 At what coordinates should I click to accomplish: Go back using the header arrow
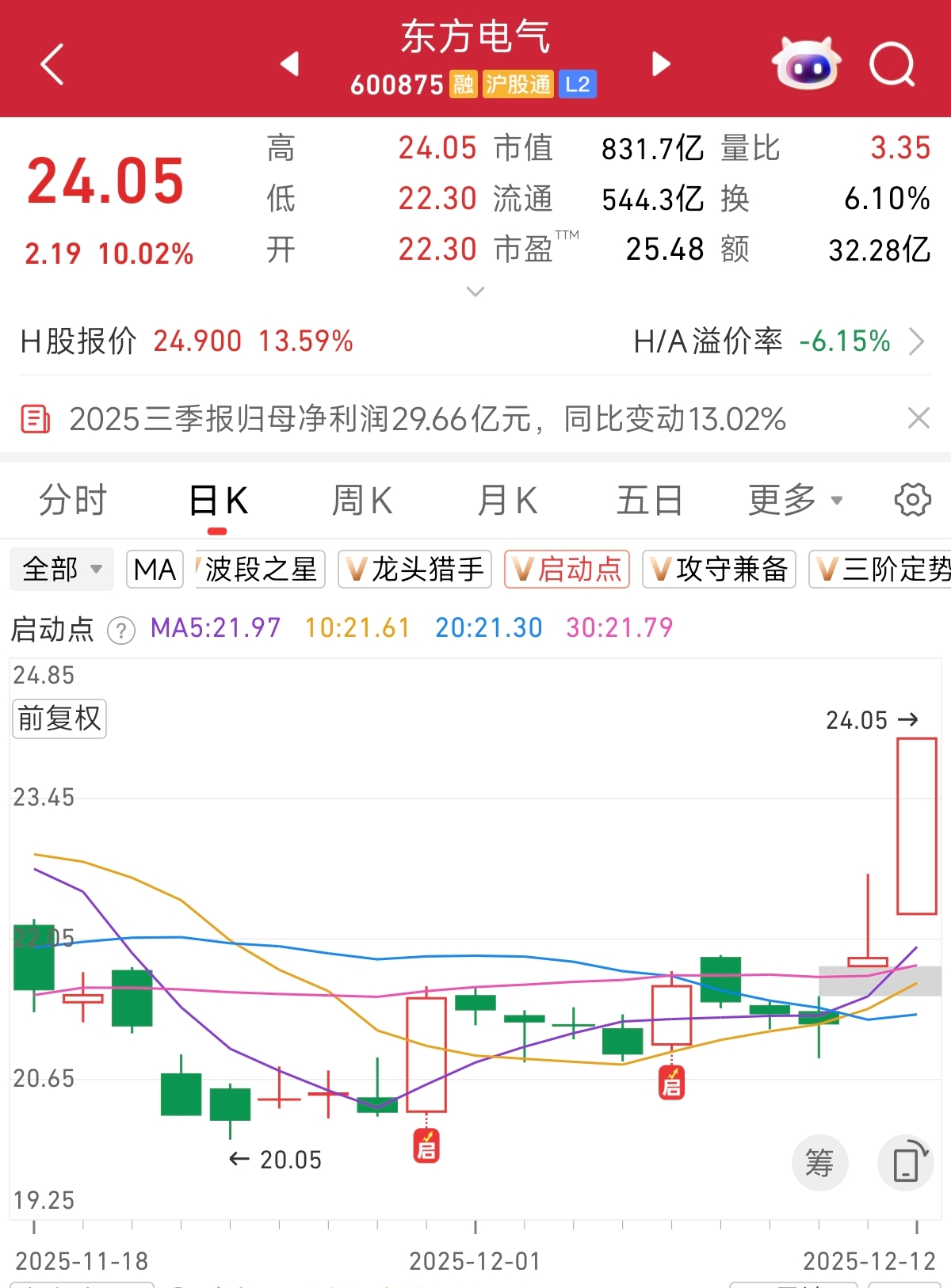tap(52, 64)
